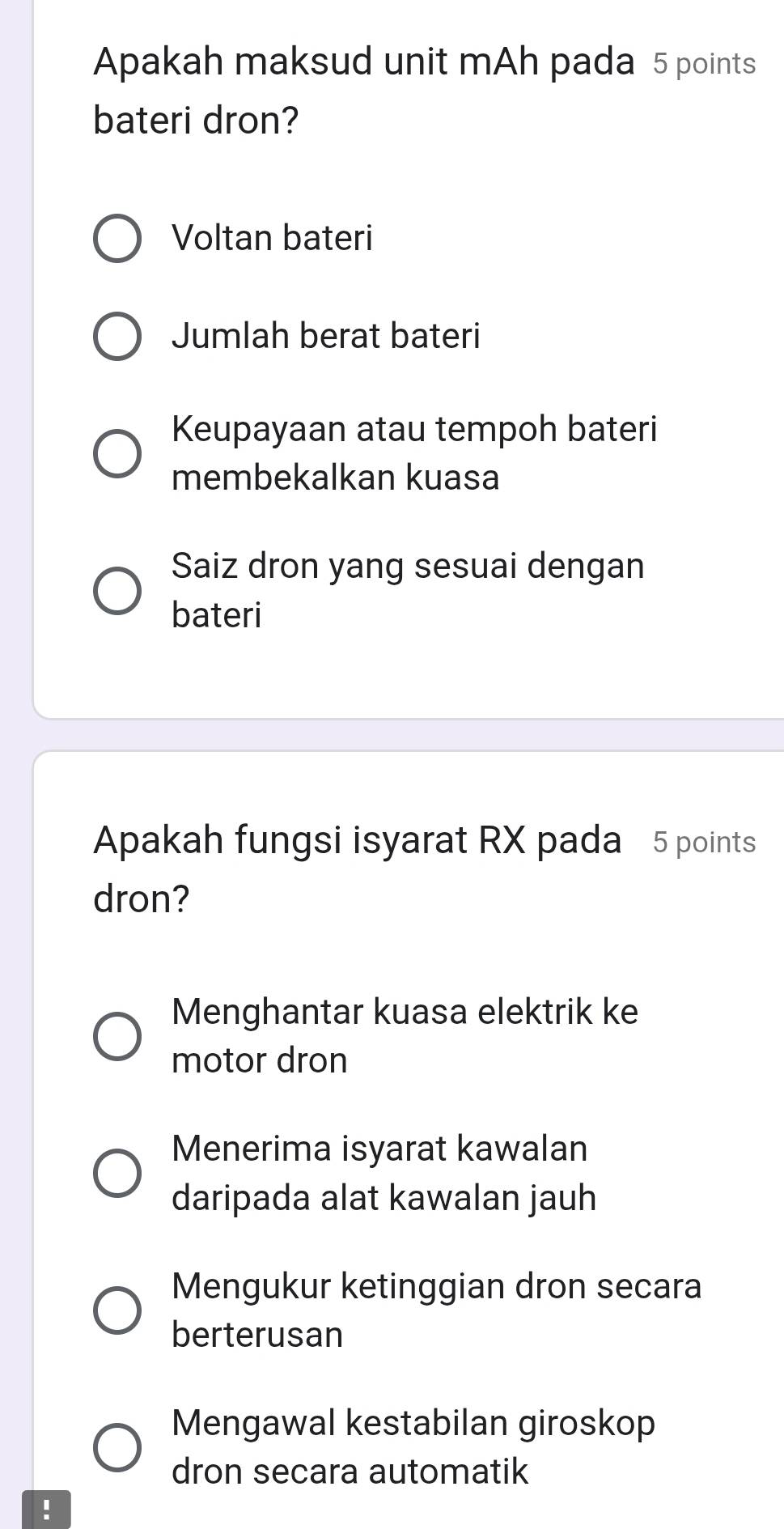Pick 'Keupayaan atau tempoh bateri membekalkan kuasa'
This screenshot has height=1529, width=784.
coord(118,453)
